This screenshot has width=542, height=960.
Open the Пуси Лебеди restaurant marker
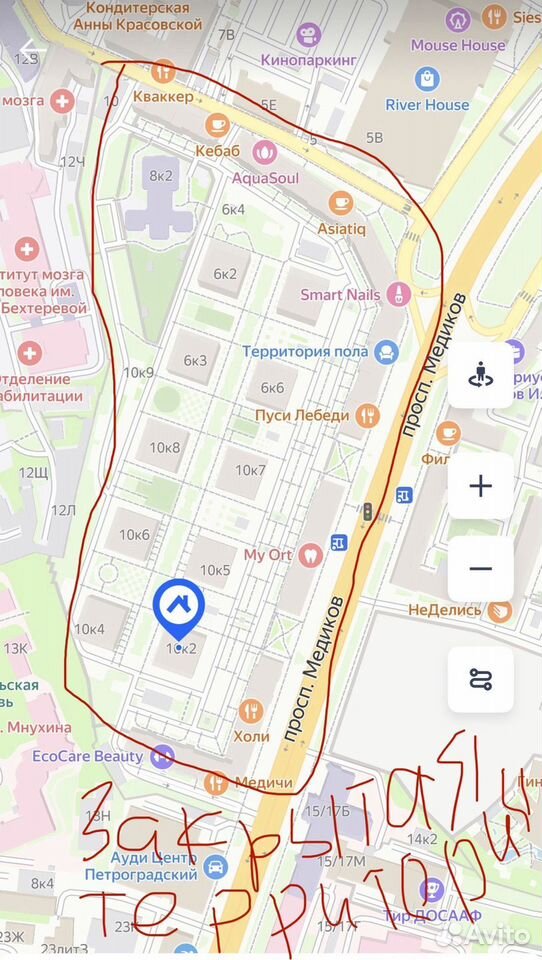coord(367,416)
